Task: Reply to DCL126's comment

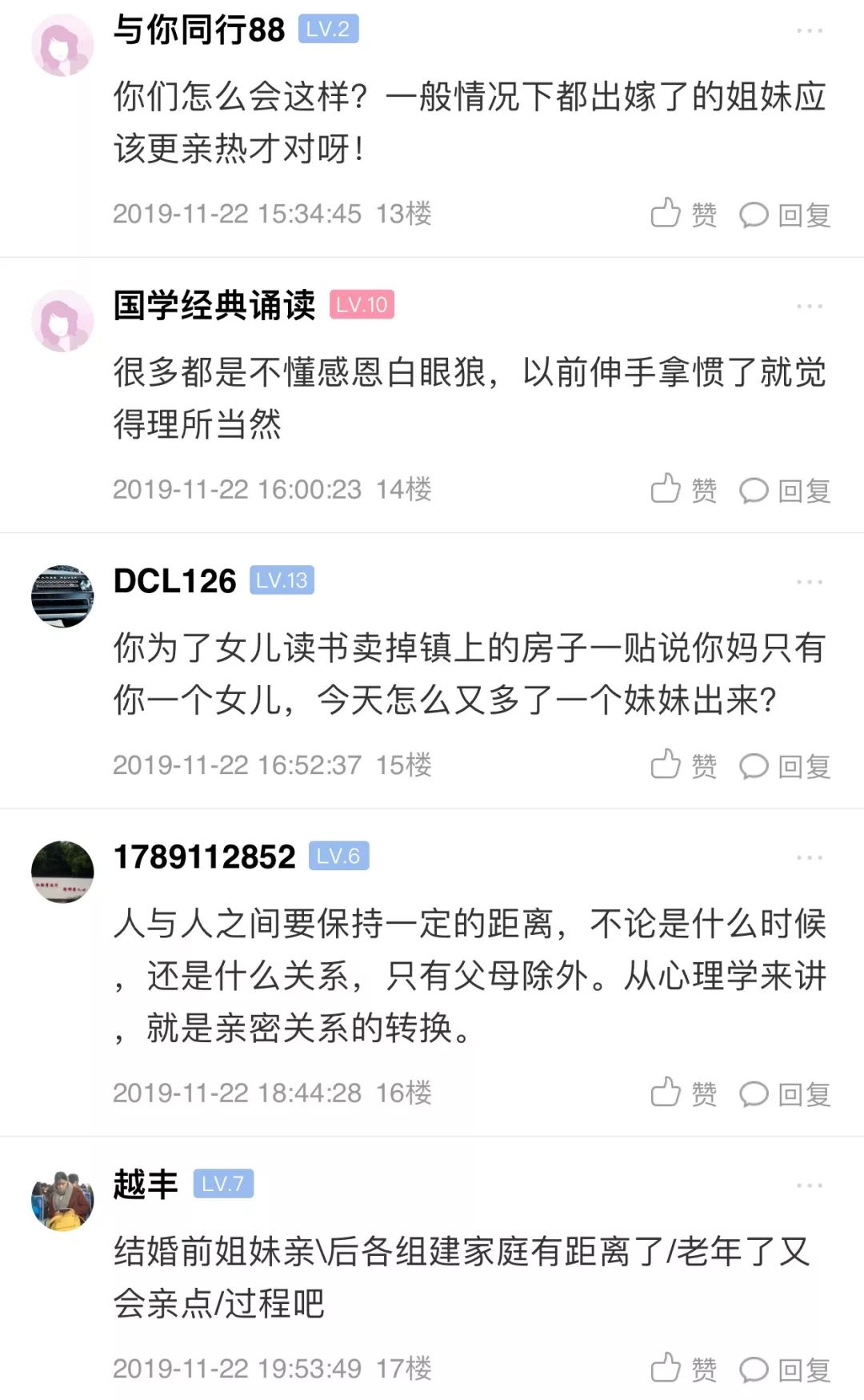Action: pyautogui.click(x=784, y=765)
